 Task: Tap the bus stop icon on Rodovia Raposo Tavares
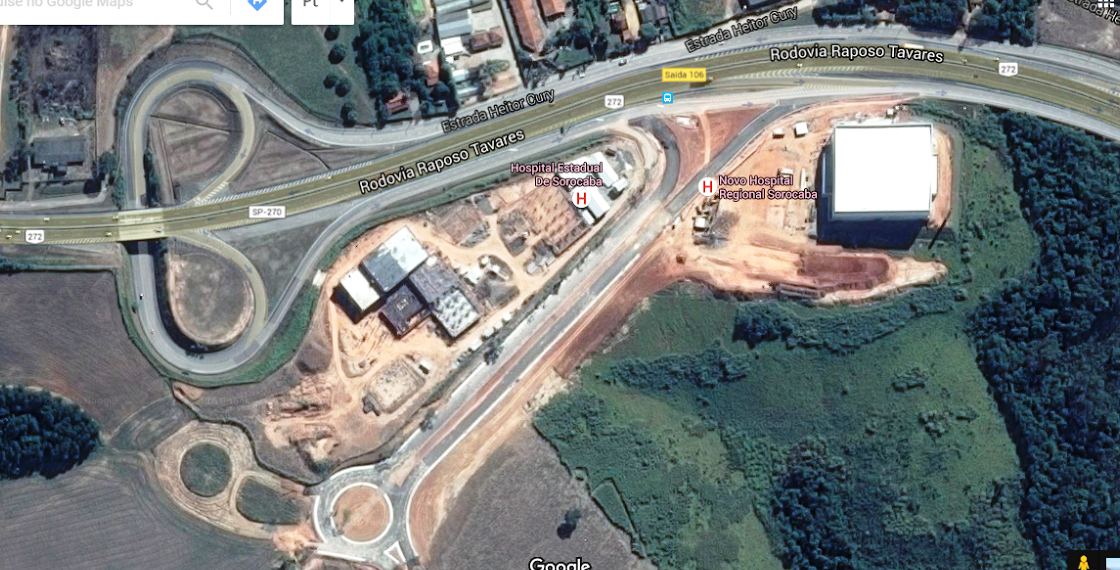click(x=667, y=98)
